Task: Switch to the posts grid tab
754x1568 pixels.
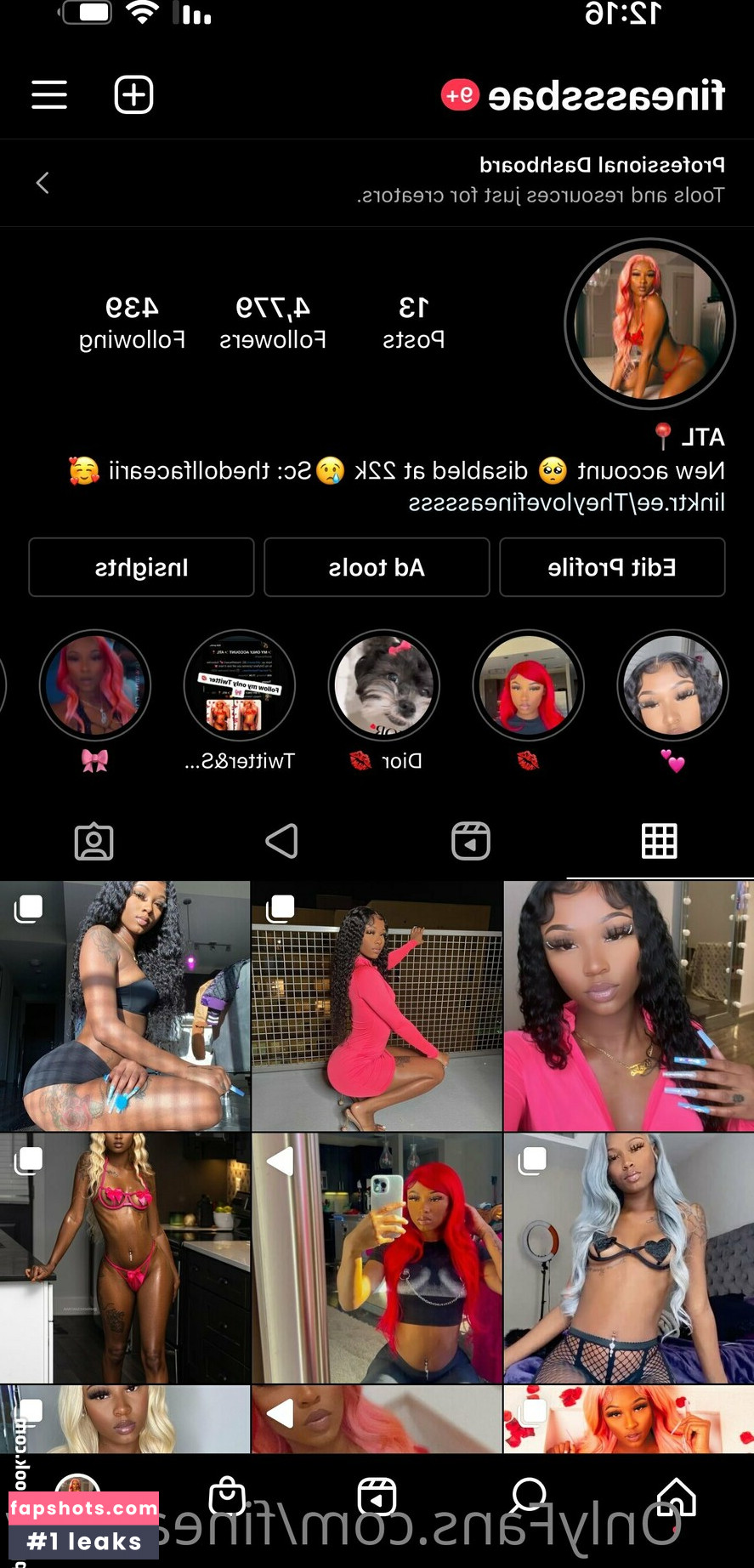Action: pyautogui.click(x=659, y=842)
